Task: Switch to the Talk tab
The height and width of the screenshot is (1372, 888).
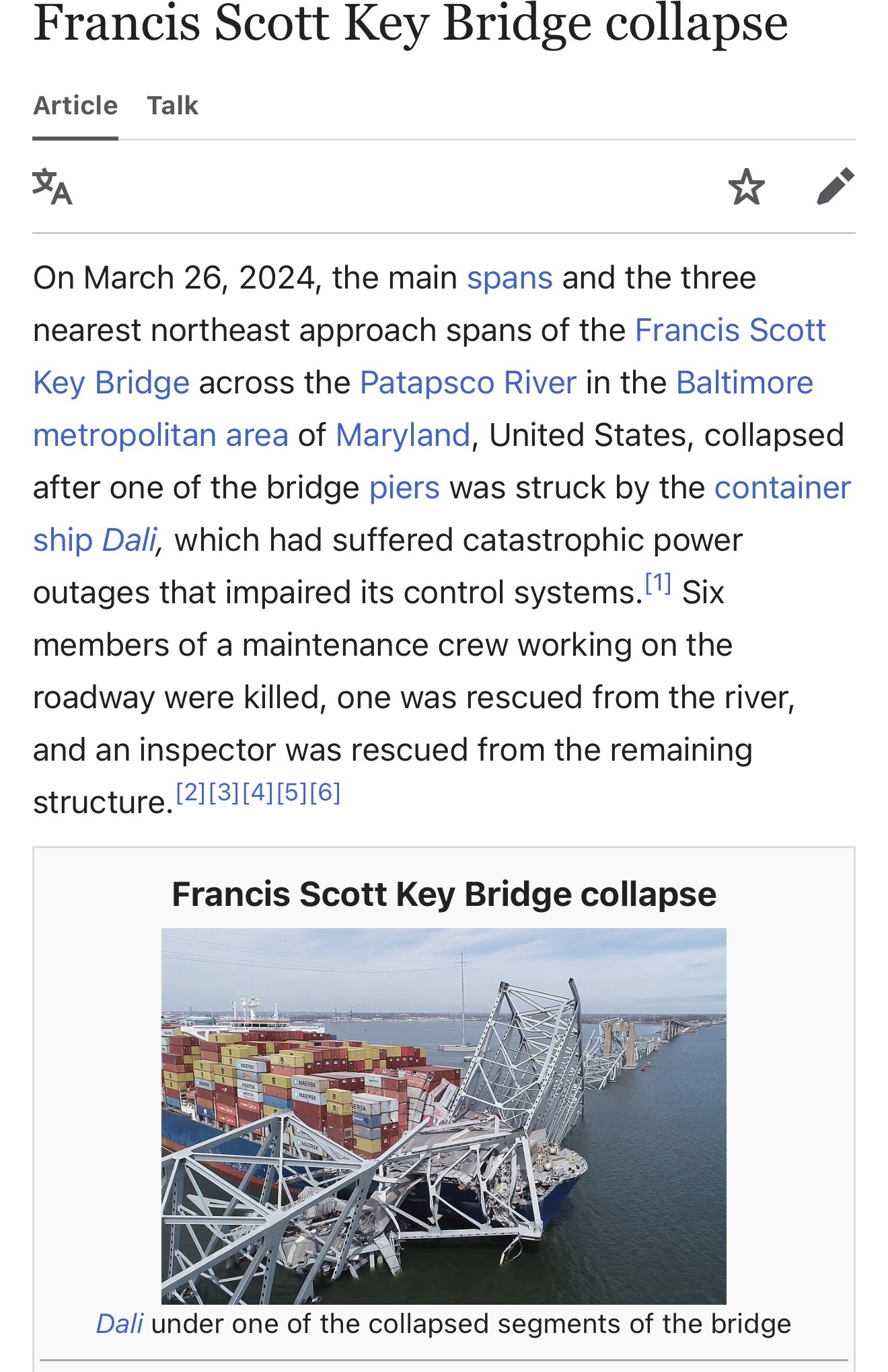Action: point(173,106)
